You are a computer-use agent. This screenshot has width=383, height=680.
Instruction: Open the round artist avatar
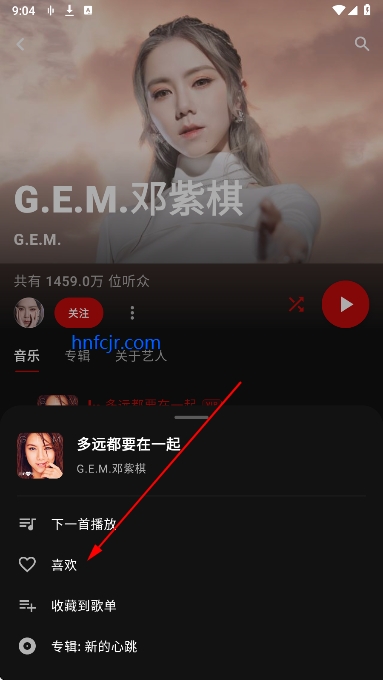29,312
